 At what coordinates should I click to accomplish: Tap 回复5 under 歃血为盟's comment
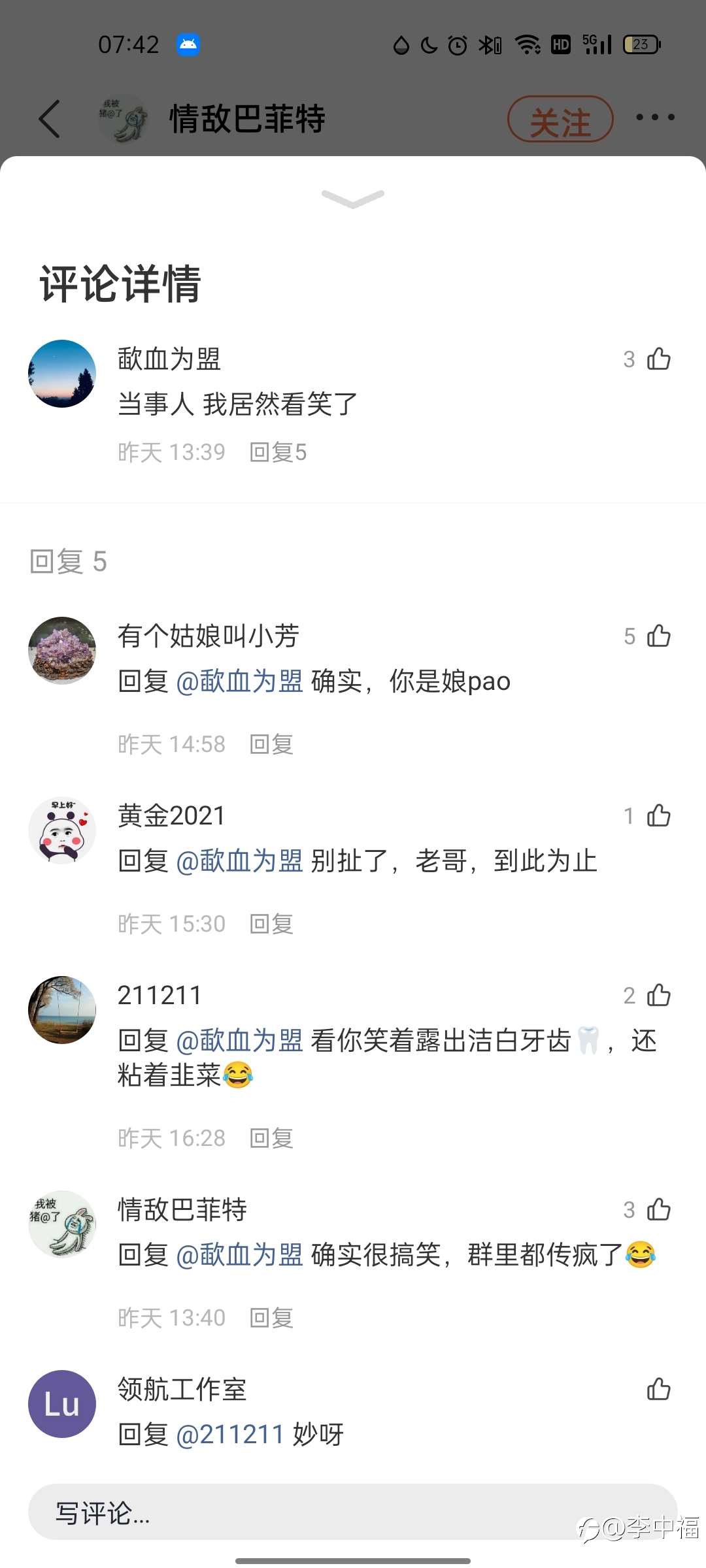pyautogui.click(x=278, y=452)
